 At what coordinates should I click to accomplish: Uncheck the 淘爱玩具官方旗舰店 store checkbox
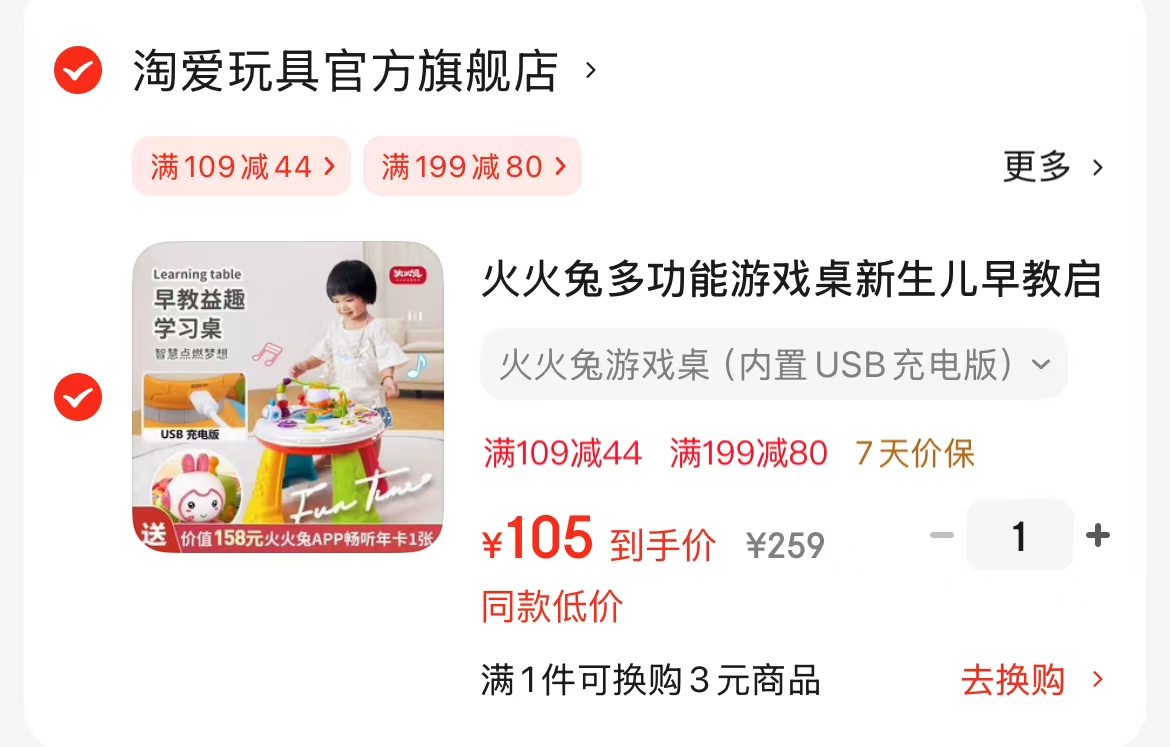click(78, 71)
